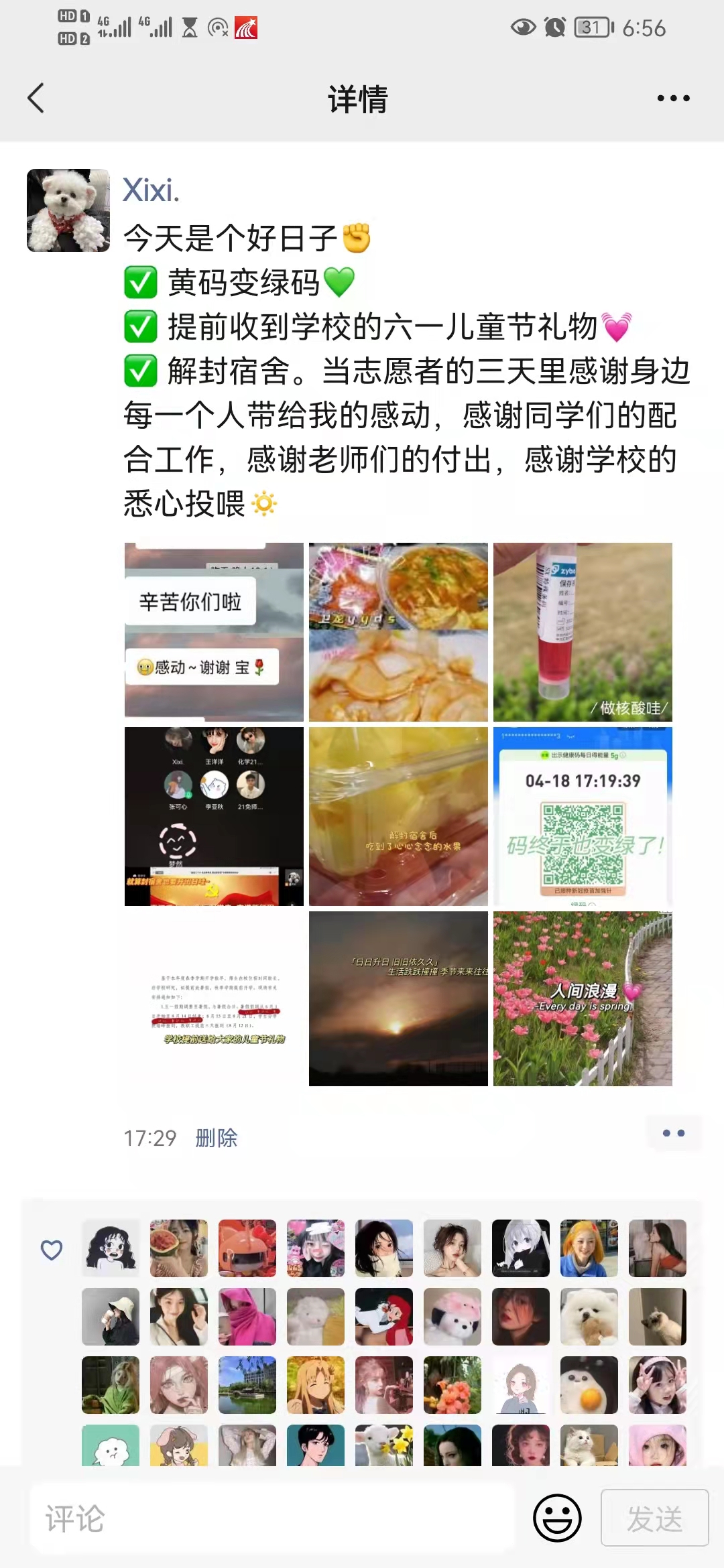Viewport: 724px width, 1568px height.
Task: Open the 人间浪漫 tulip garden photo
Action: (x=583, y=998)
